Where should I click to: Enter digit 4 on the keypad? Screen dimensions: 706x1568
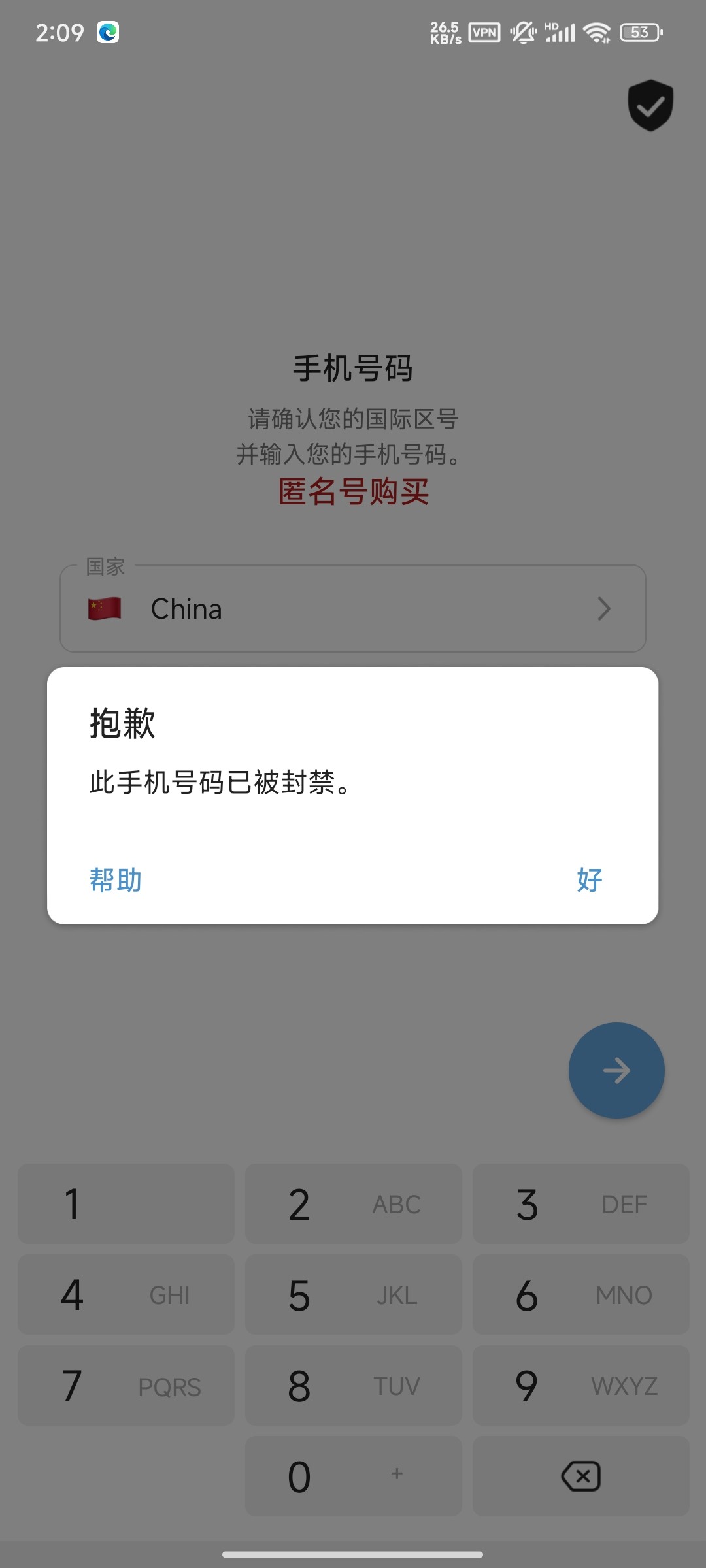pos(126,1294)
